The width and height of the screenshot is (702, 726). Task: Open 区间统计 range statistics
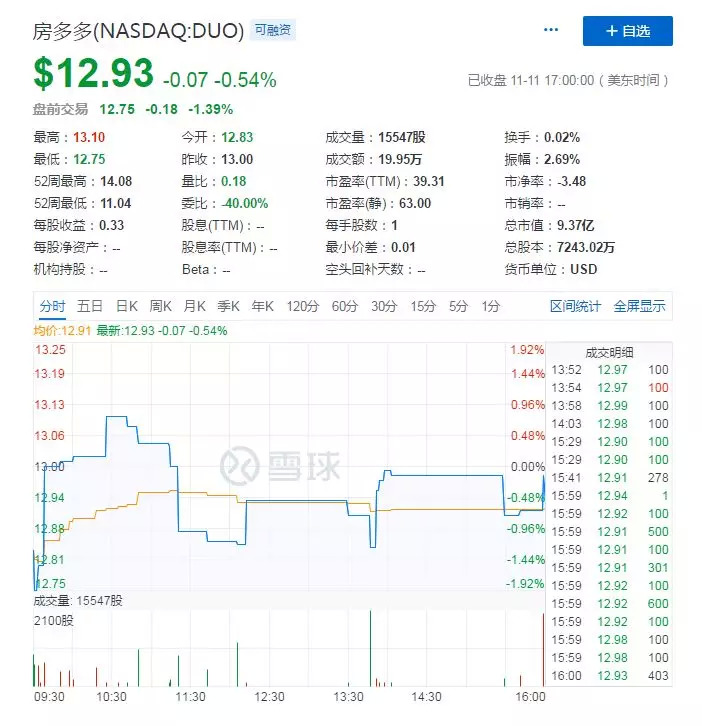click(x=576, y=306)
